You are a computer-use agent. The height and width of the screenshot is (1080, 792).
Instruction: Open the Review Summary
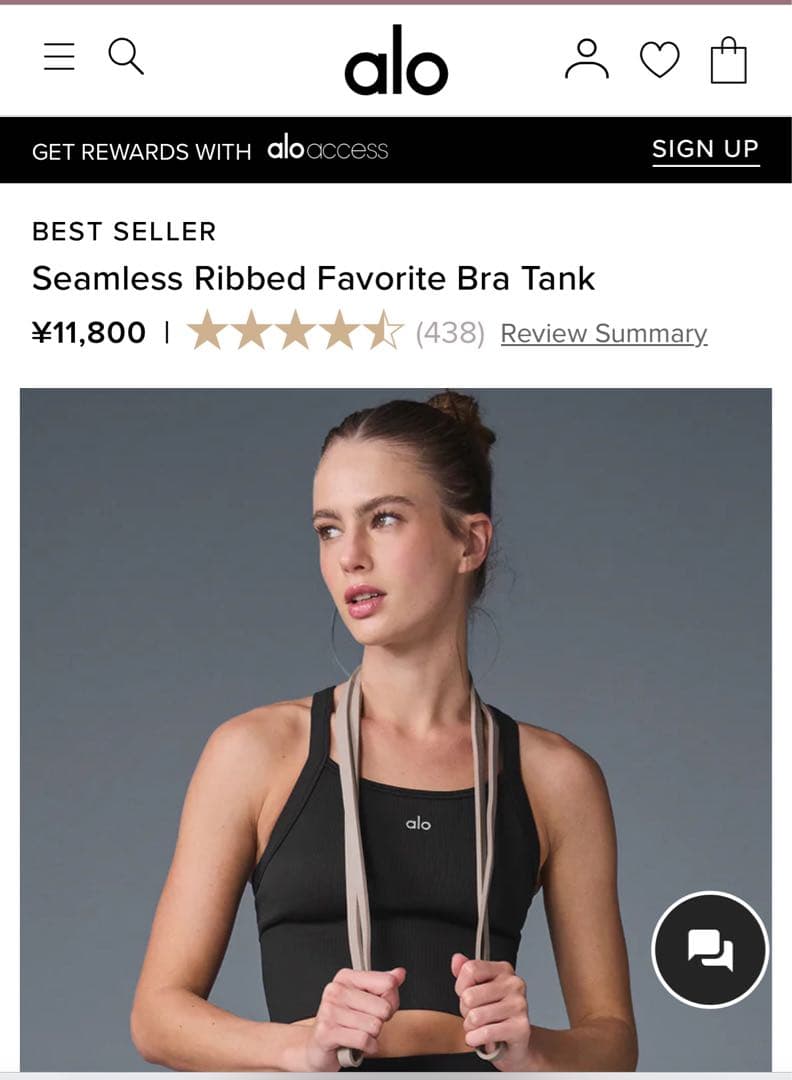pos(602,333)
